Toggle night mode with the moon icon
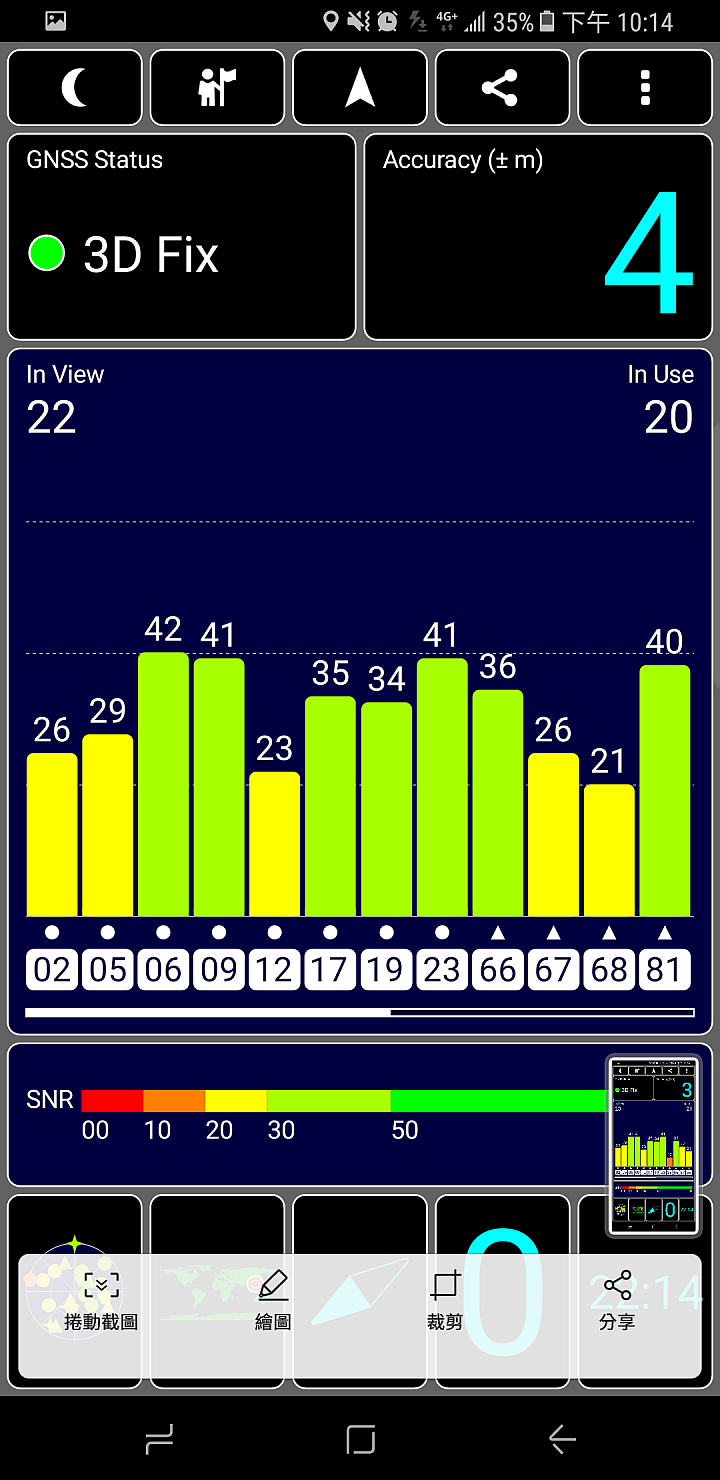Image resolution: width=720 pixels, height=1480 pixels. pos(75,88)
